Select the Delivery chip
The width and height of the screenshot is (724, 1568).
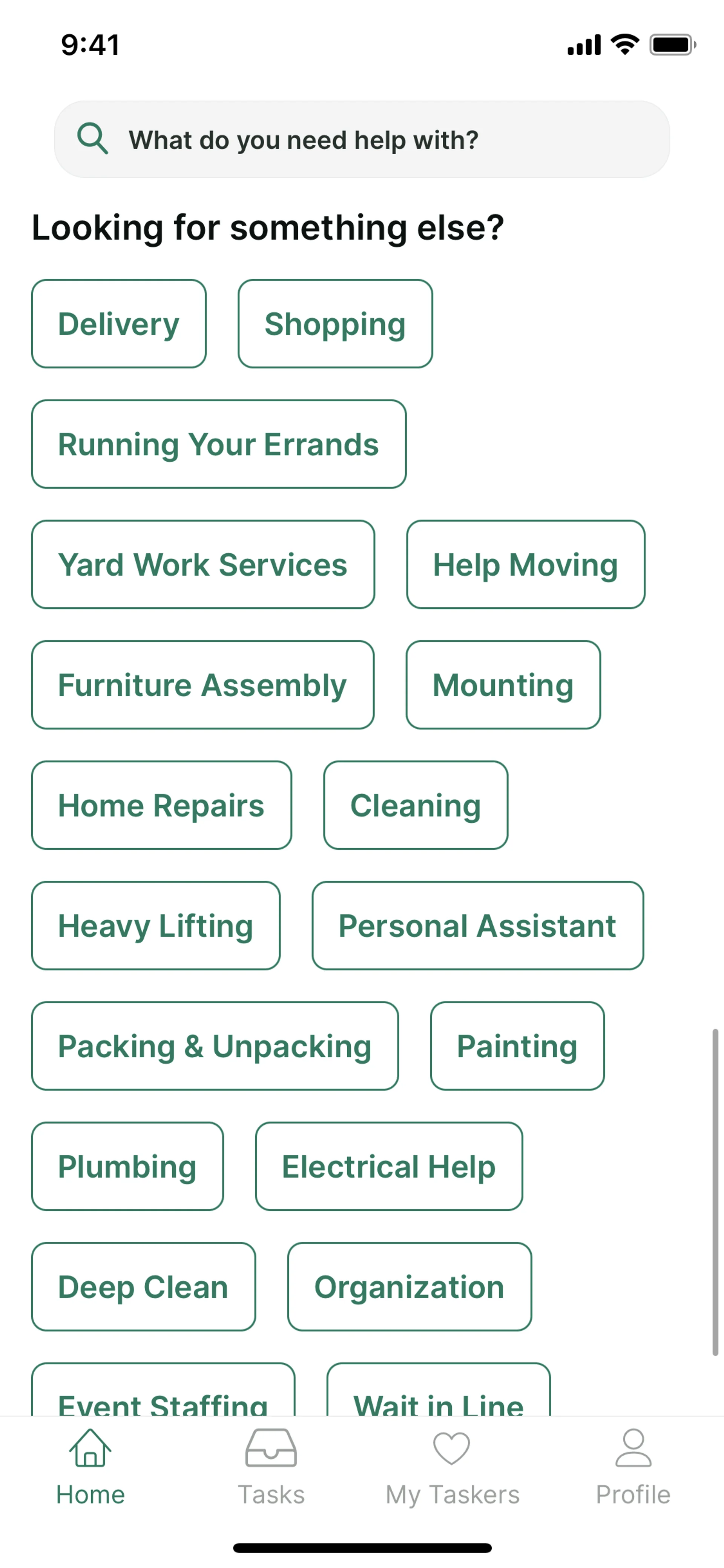click(x=119, y=324)
